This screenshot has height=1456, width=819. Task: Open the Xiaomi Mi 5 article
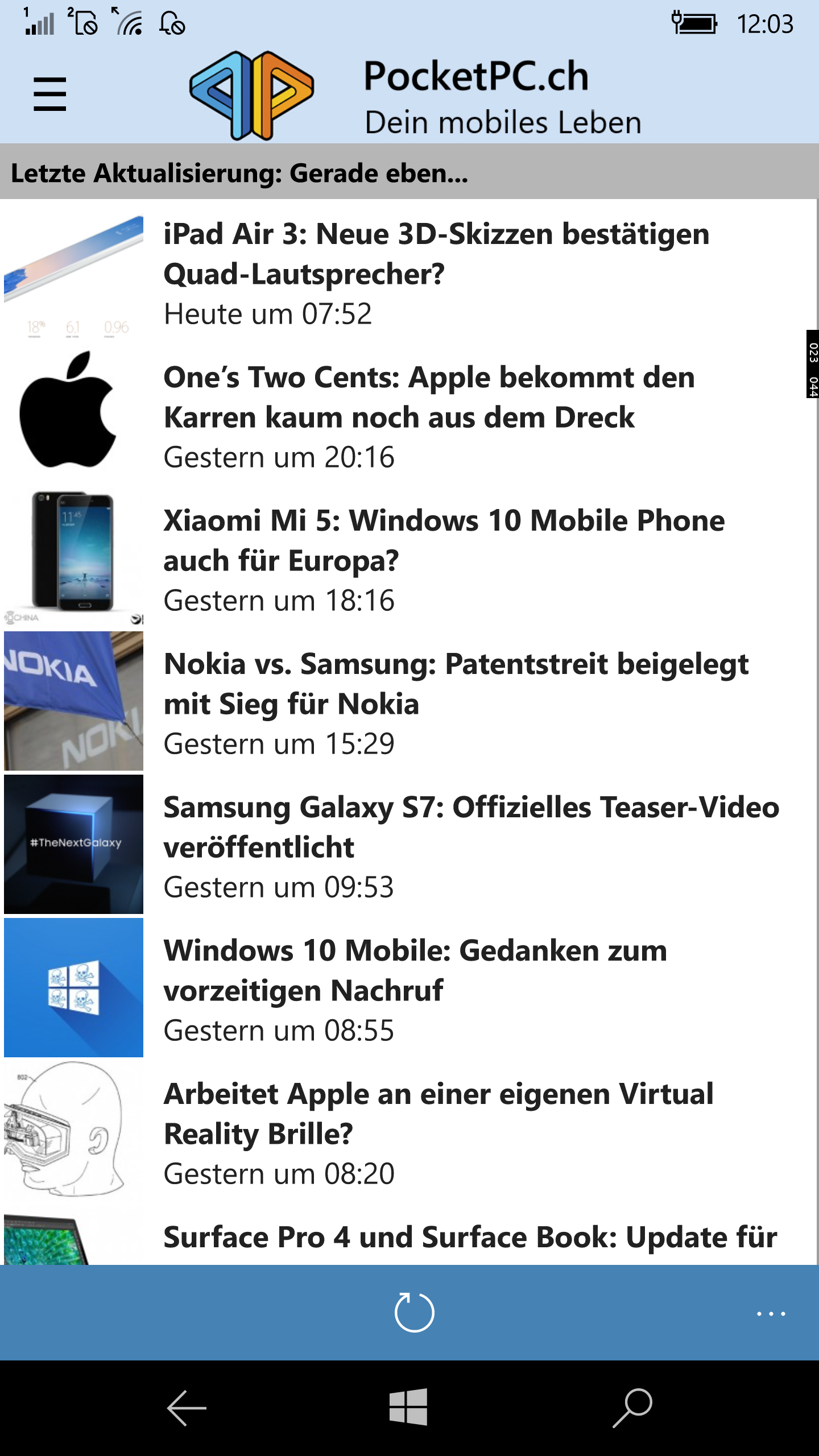[x=409, y=560]
